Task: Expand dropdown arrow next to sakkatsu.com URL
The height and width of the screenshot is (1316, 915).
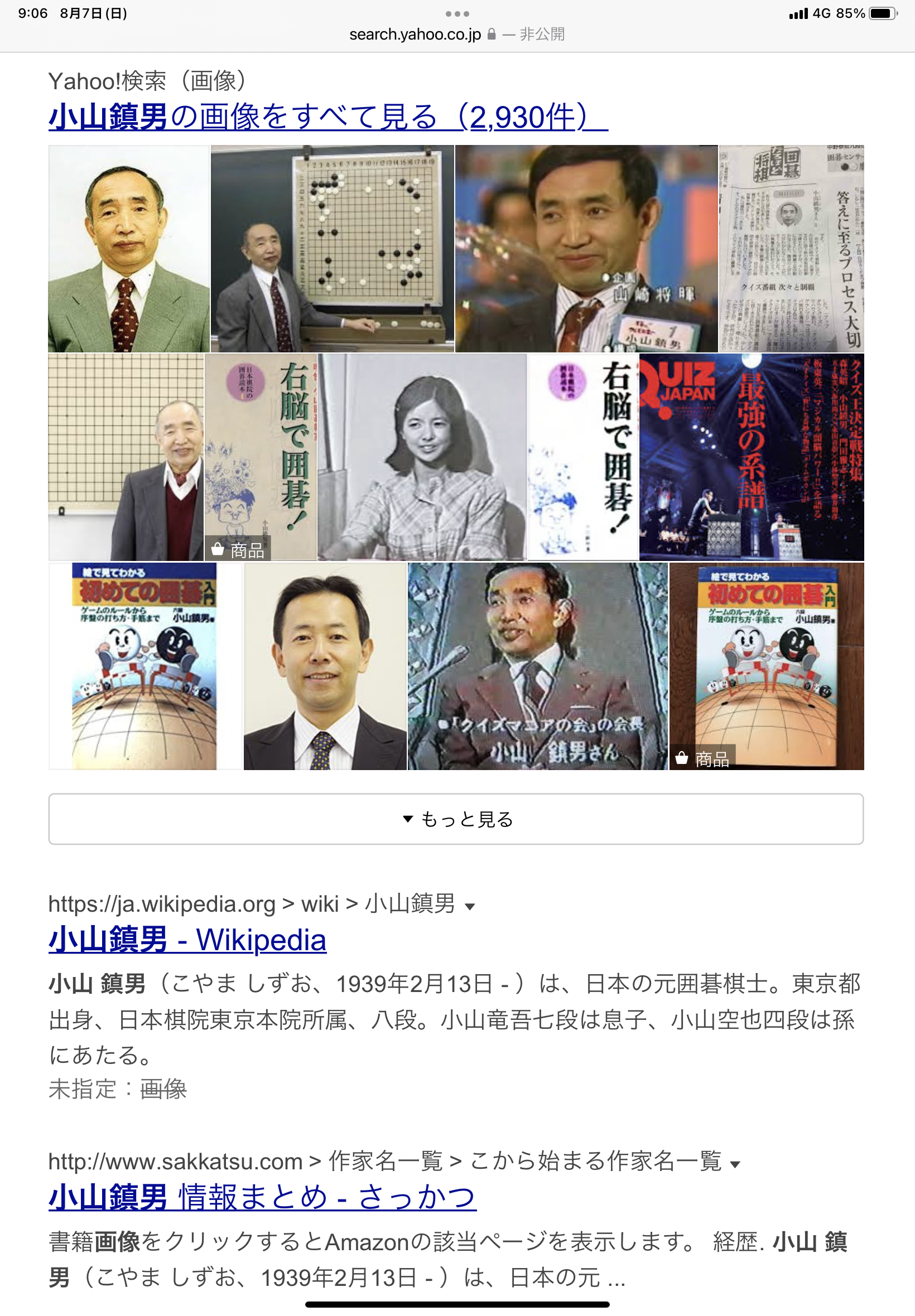Action: pos(735,1164)
